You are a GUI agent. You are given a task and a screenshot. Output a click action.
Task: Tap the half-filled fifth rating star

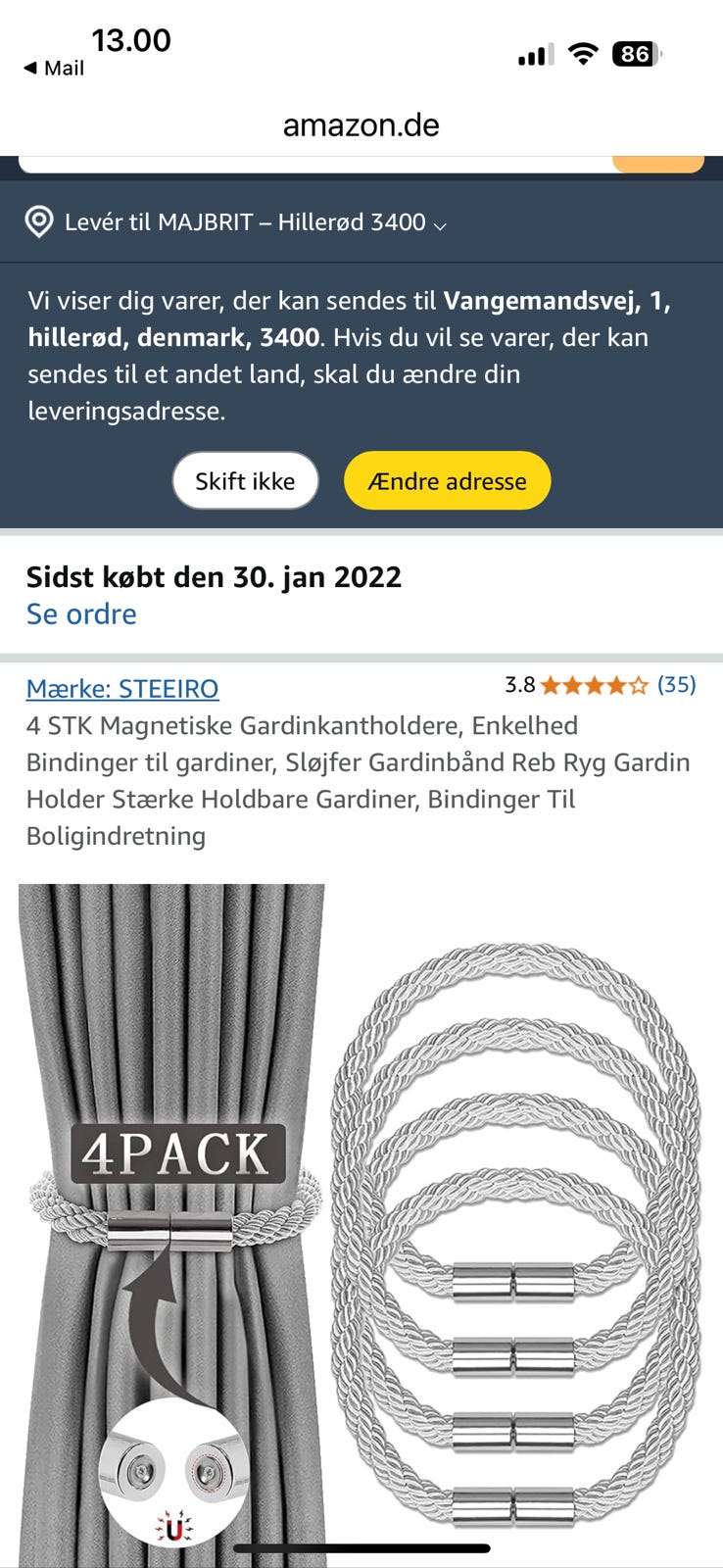[x=638, y=687]
